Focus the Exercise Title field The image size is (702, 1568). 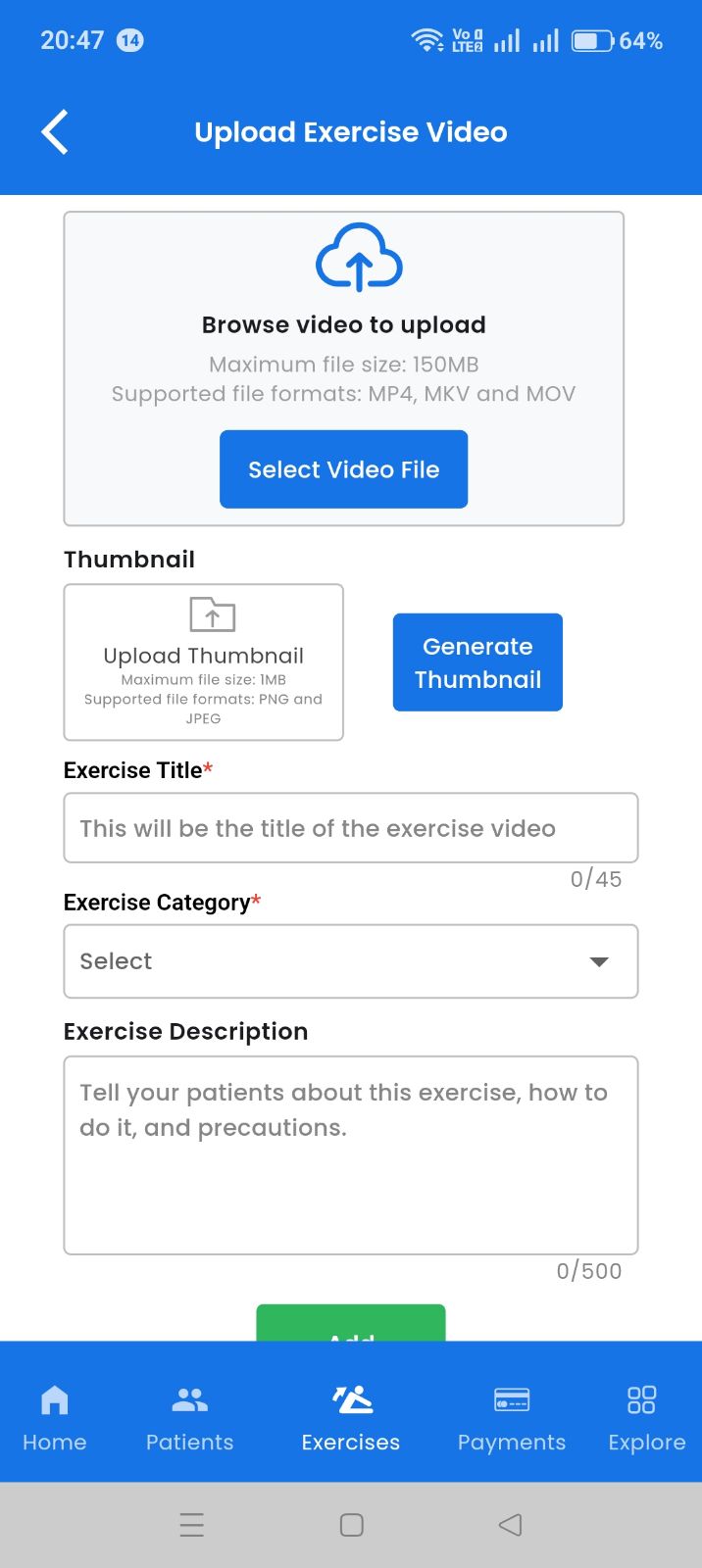coord(351,828)
